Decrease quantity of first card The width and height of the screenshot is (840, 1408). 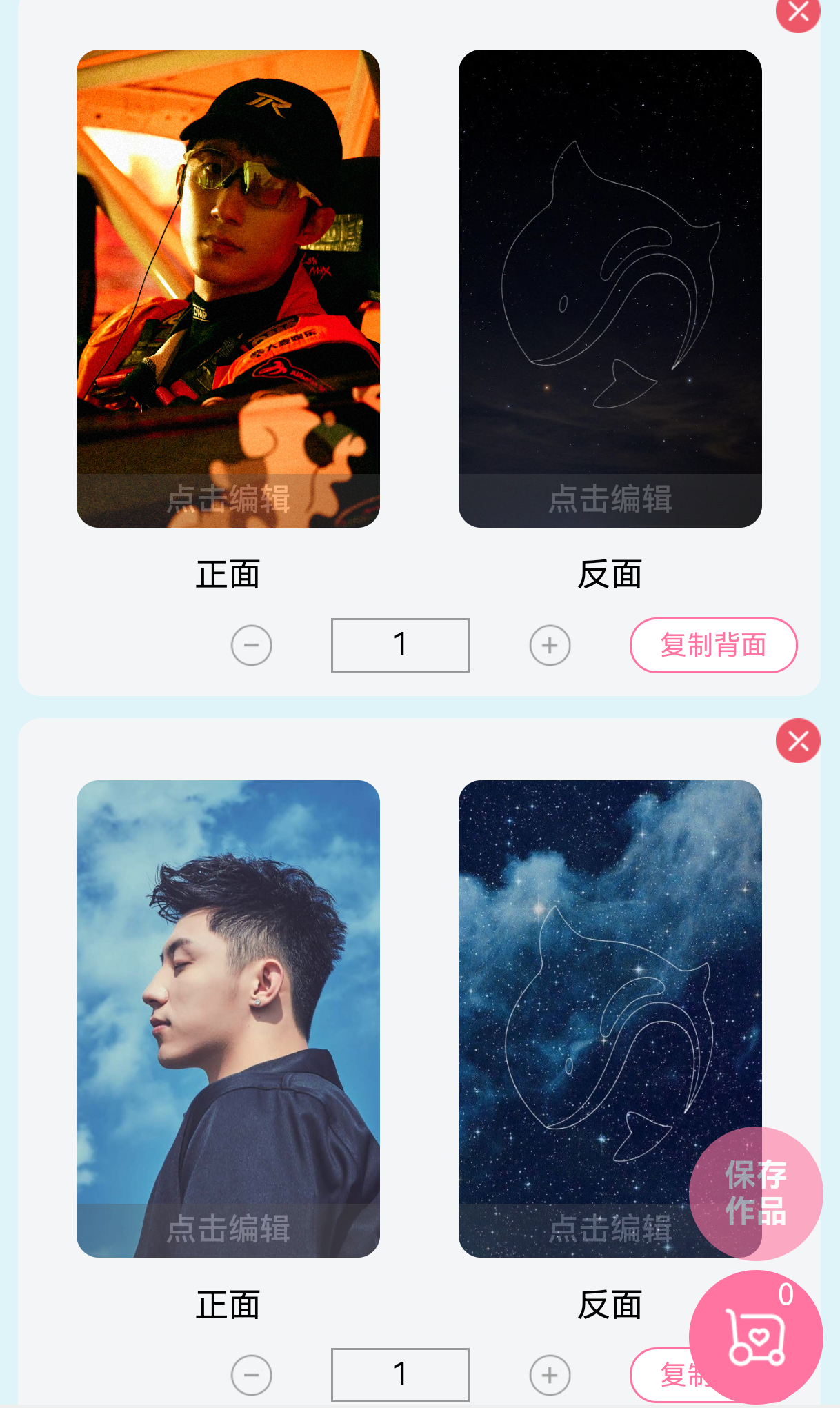[251, 645]
